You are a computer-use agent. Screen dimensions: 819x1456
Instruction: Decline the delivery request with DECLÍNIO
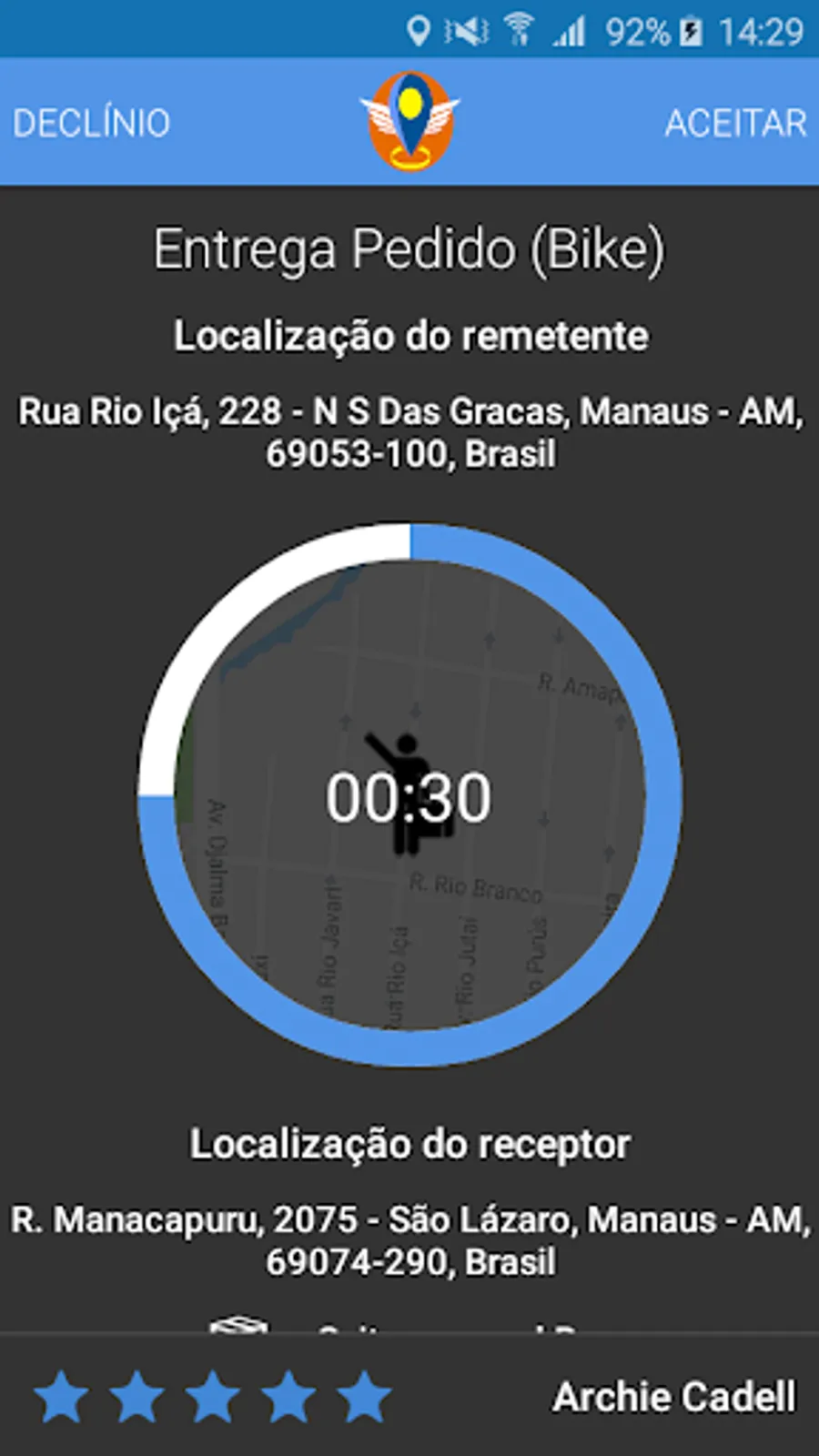[91, 123]
